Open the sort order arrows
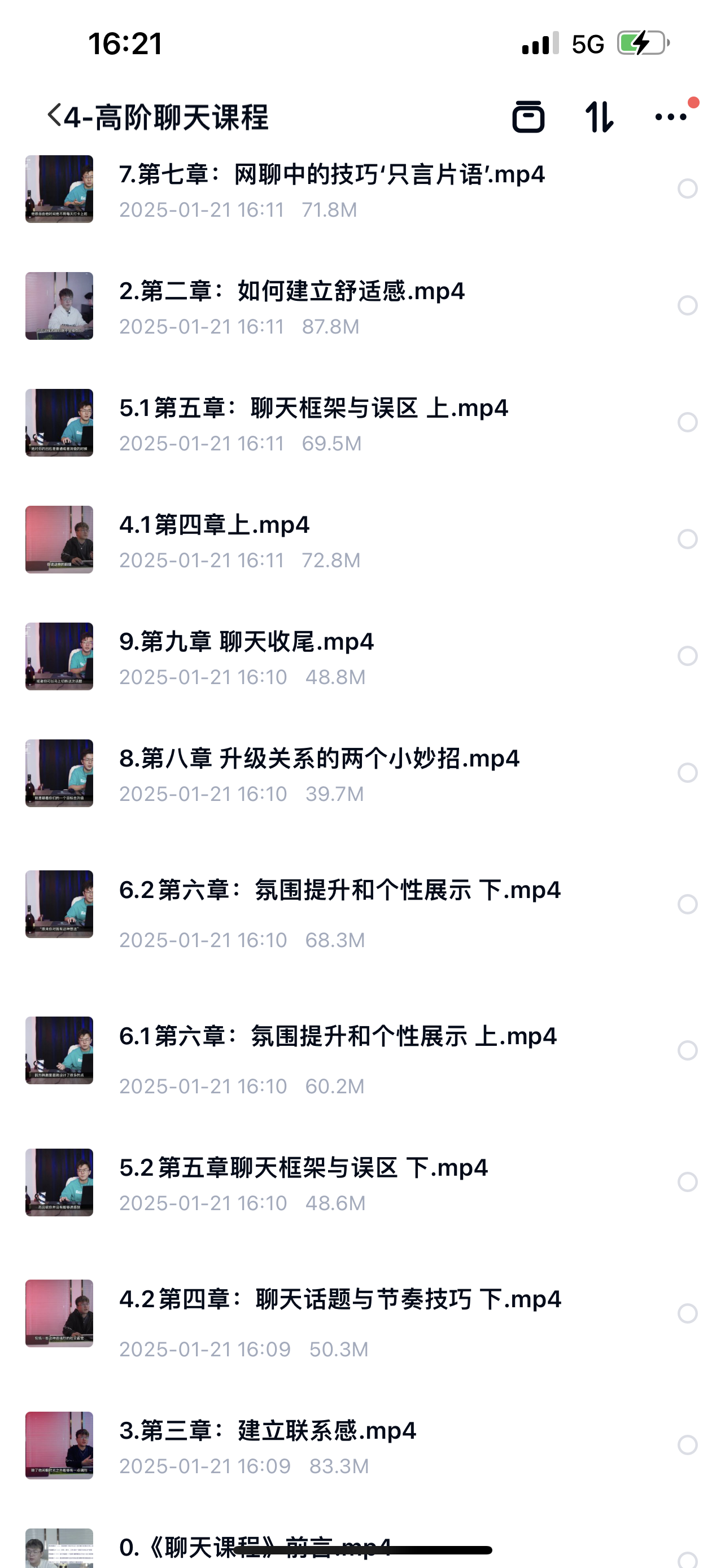This screenshot has height=1568, width=725. point(599,116)
